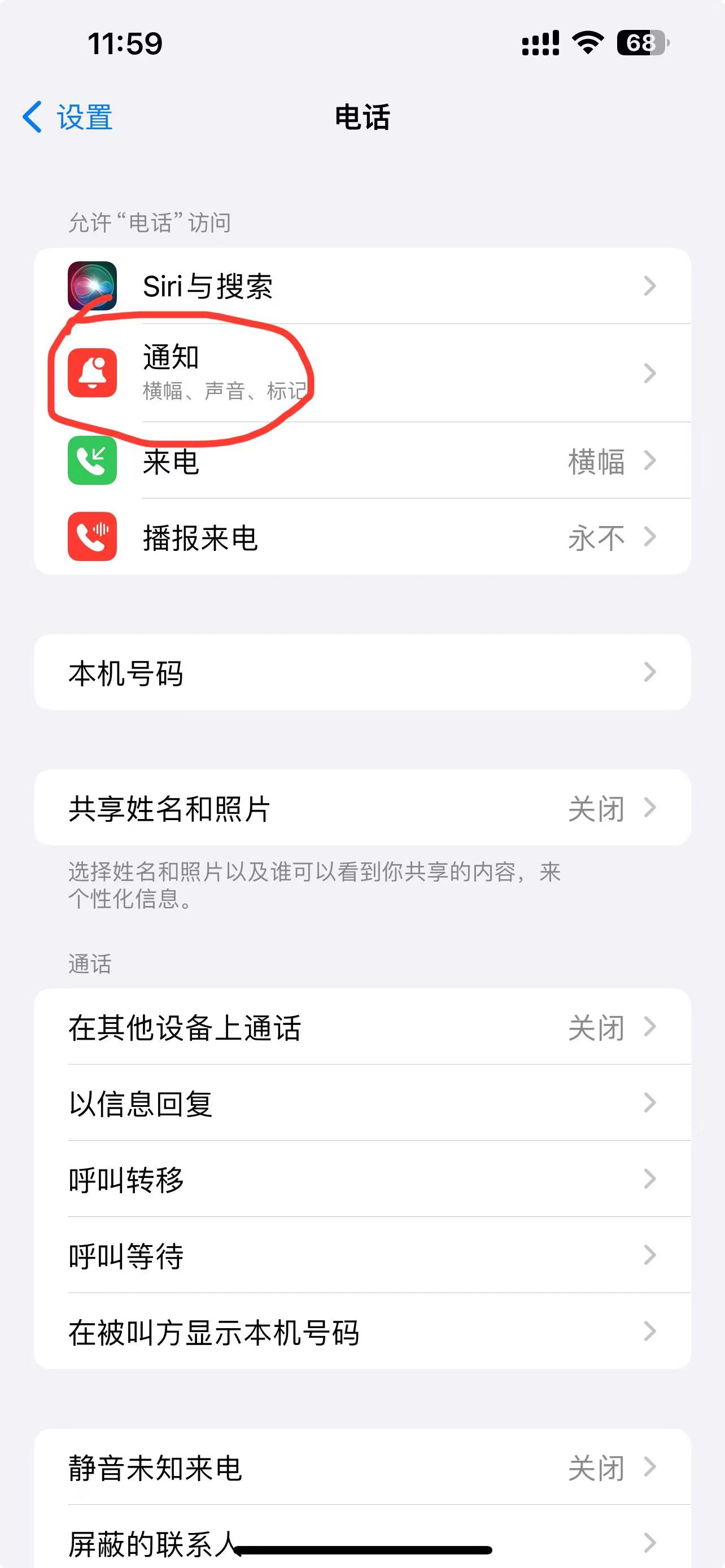Open 播报来电 setting
The image size is (725, 1568).
pyautogui.click(x=362, y=537)
